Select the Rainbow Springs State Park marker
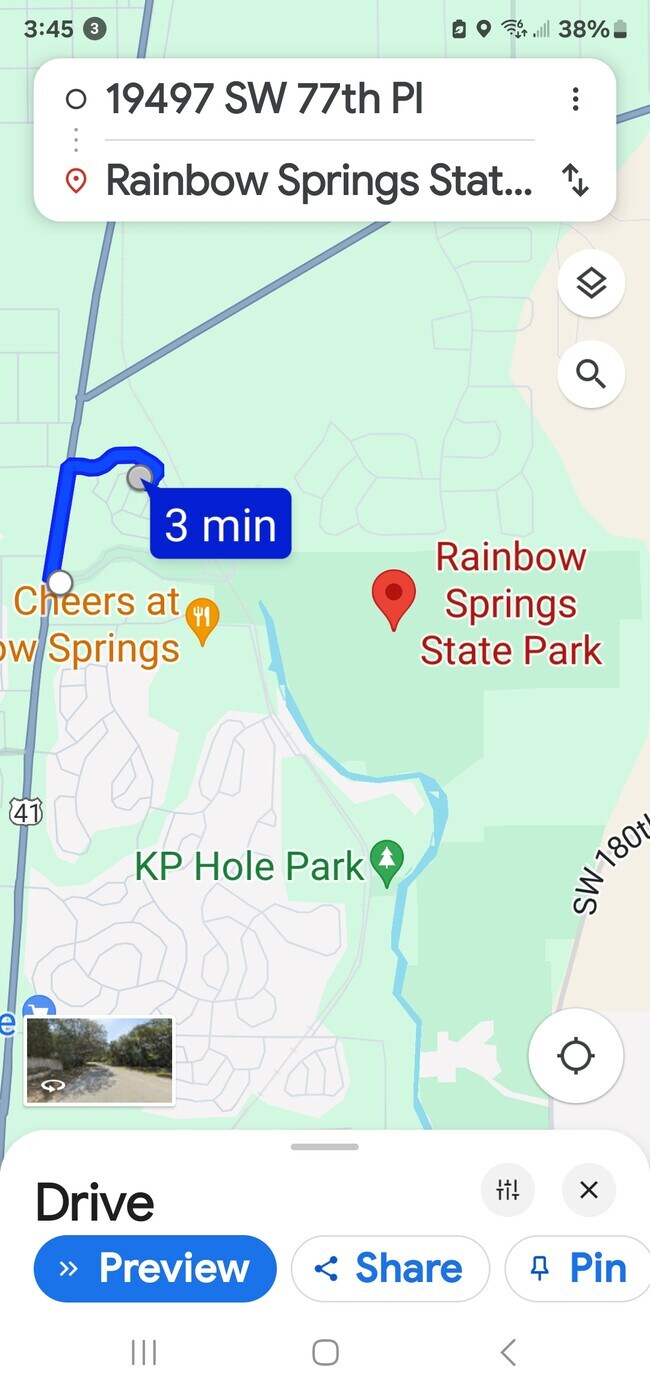650x1394 pixels. tap(394, 597)
